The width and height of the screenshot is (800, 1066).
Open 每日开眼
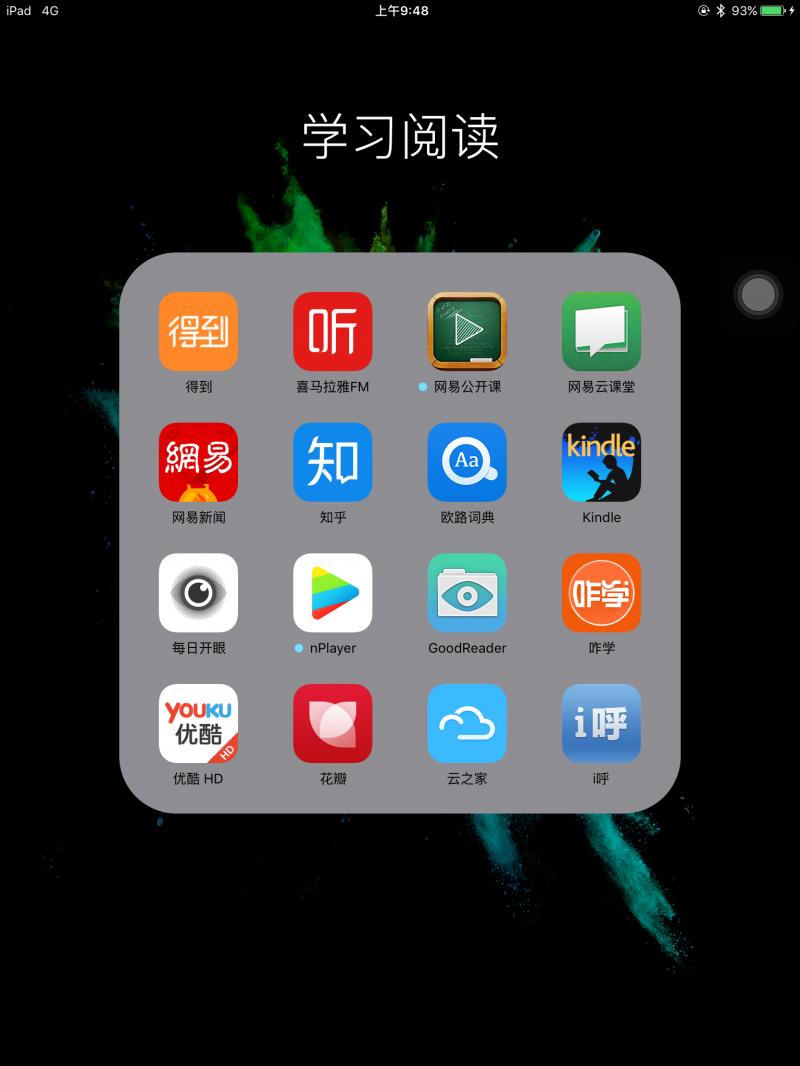(198, 592)
